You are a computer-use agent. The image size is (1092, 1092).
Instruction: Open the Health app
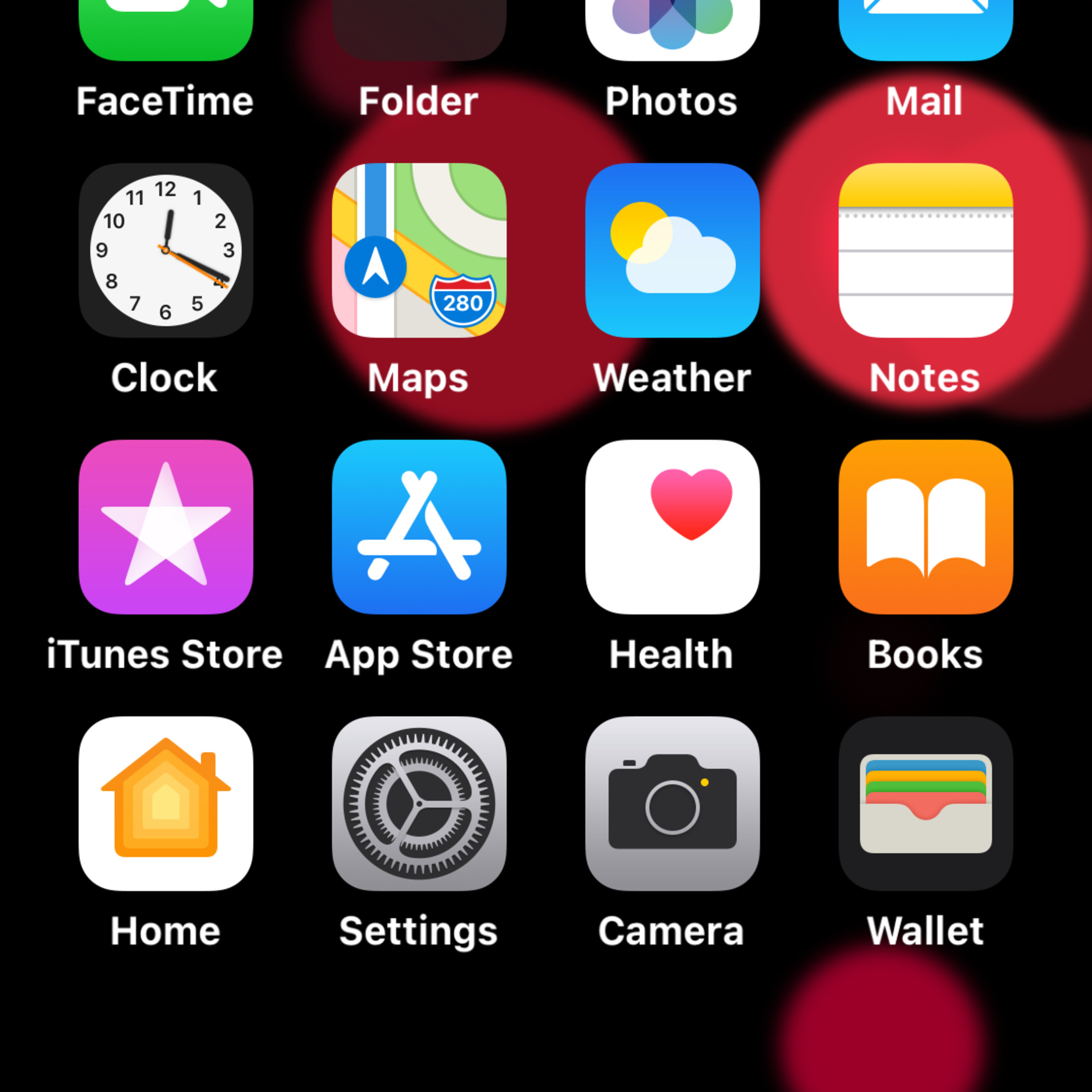pos(672,527)
